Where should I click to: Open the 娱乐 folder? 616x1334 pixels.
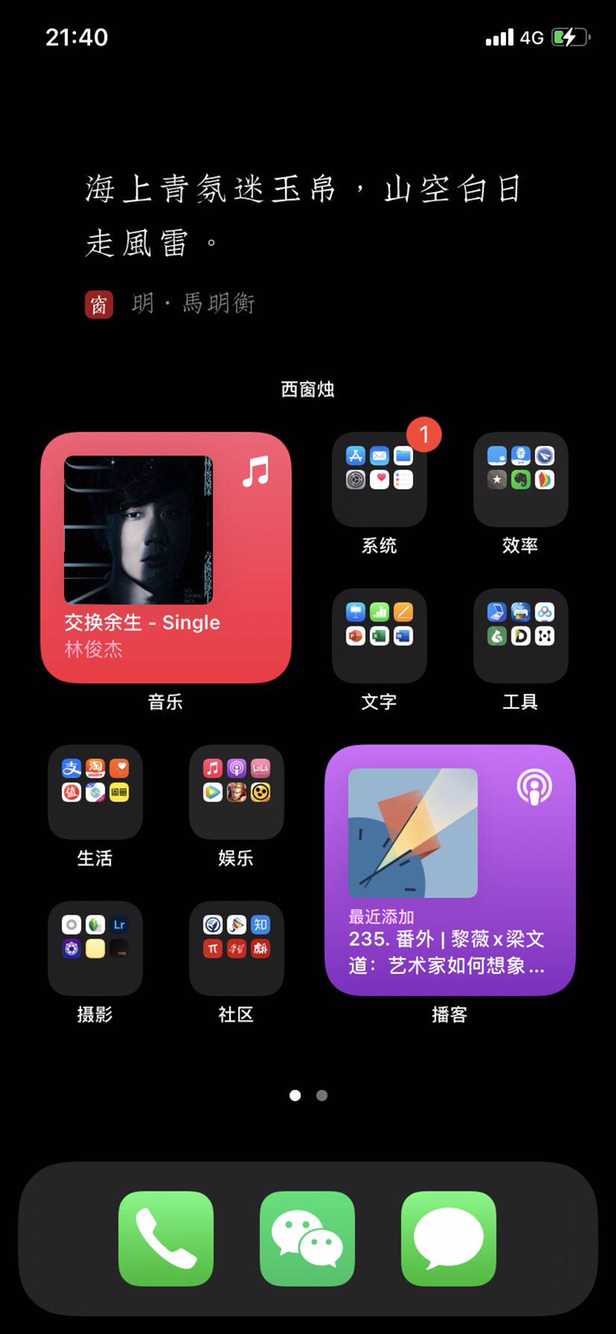[236, 792]
